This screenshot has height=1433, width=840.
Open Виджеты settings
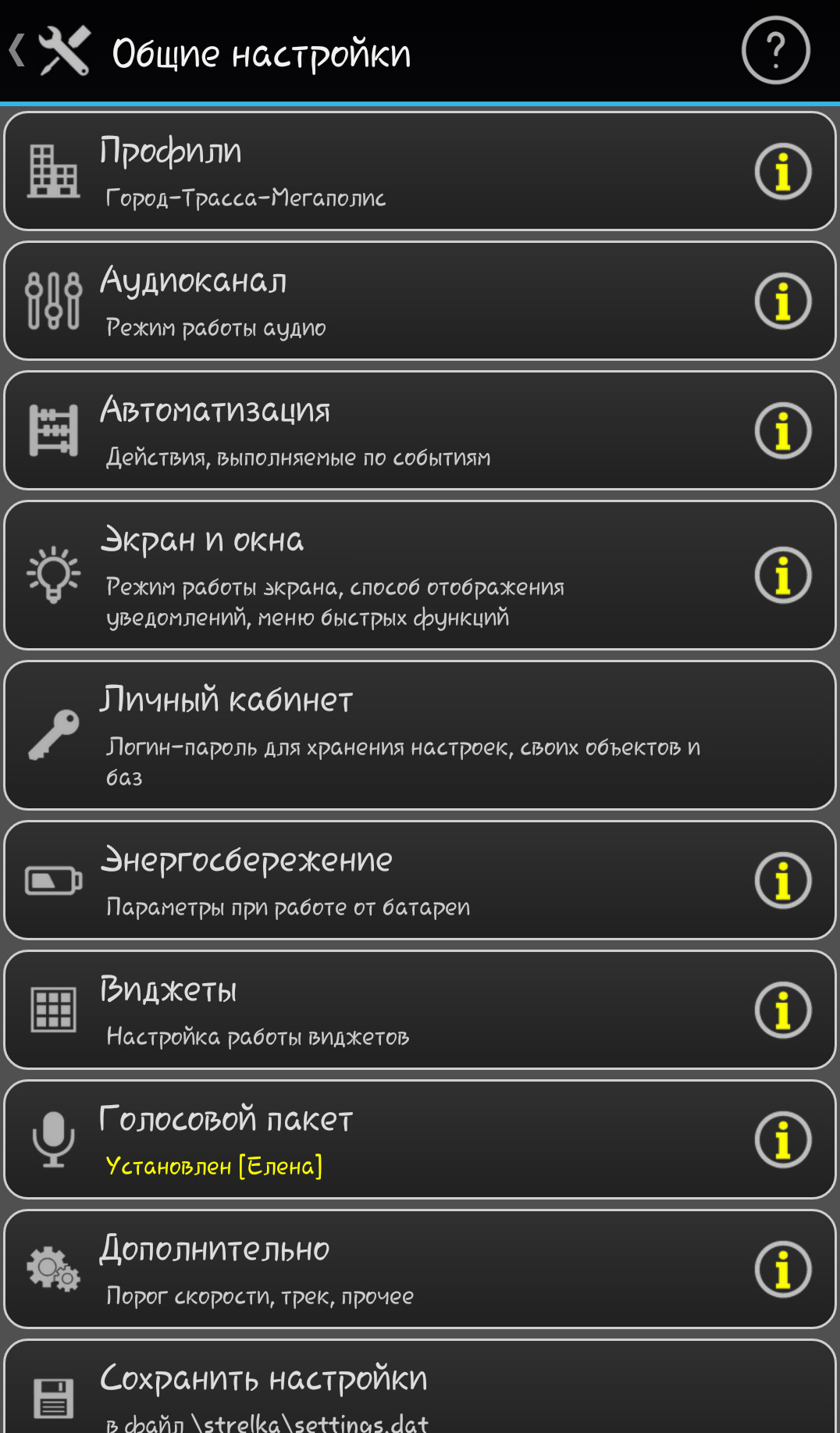point(375,1011)
